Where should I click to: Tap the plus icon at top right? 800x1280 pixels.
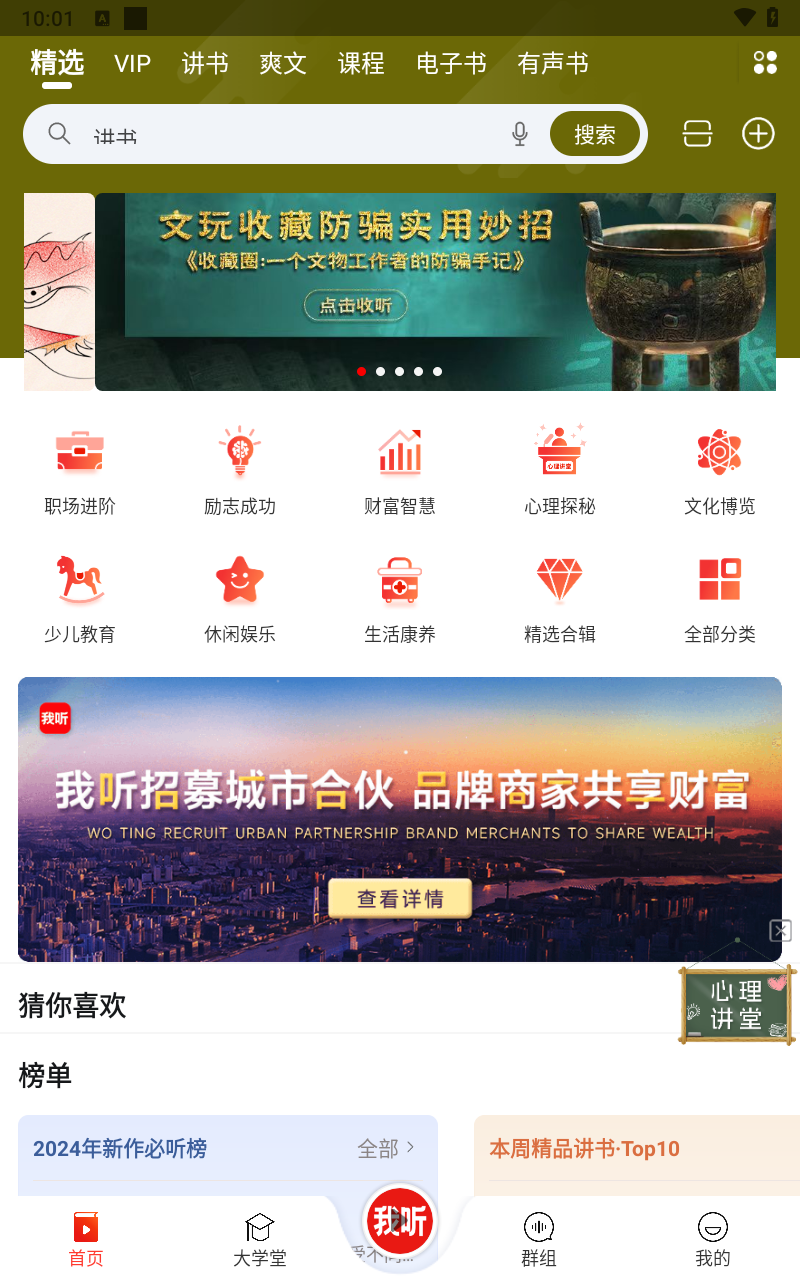click(x=758, y=133)
